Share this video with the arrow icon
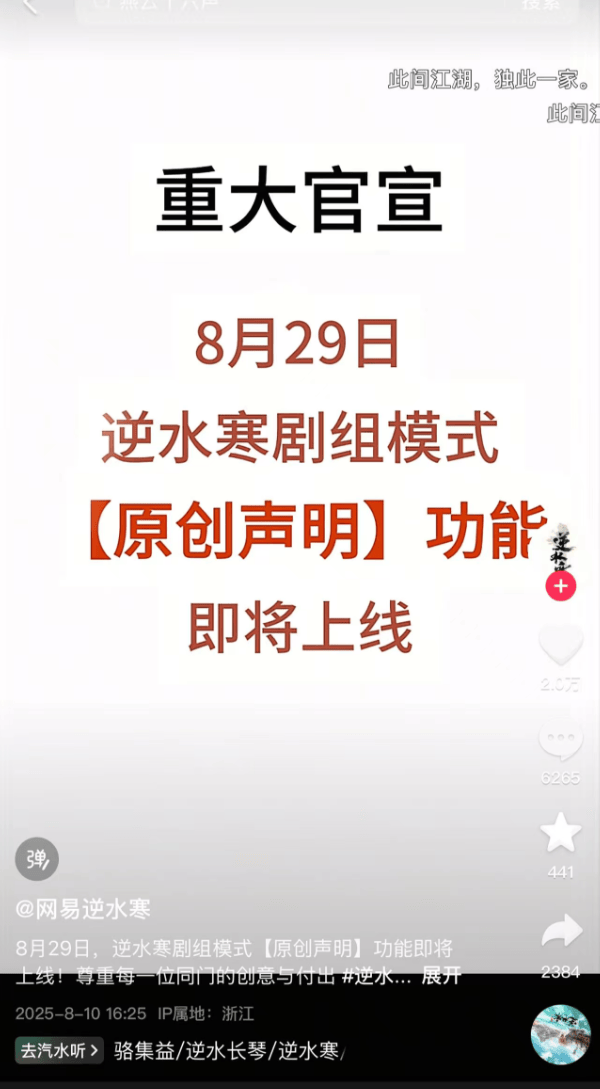600x1089 pixels. click(560, 932)
